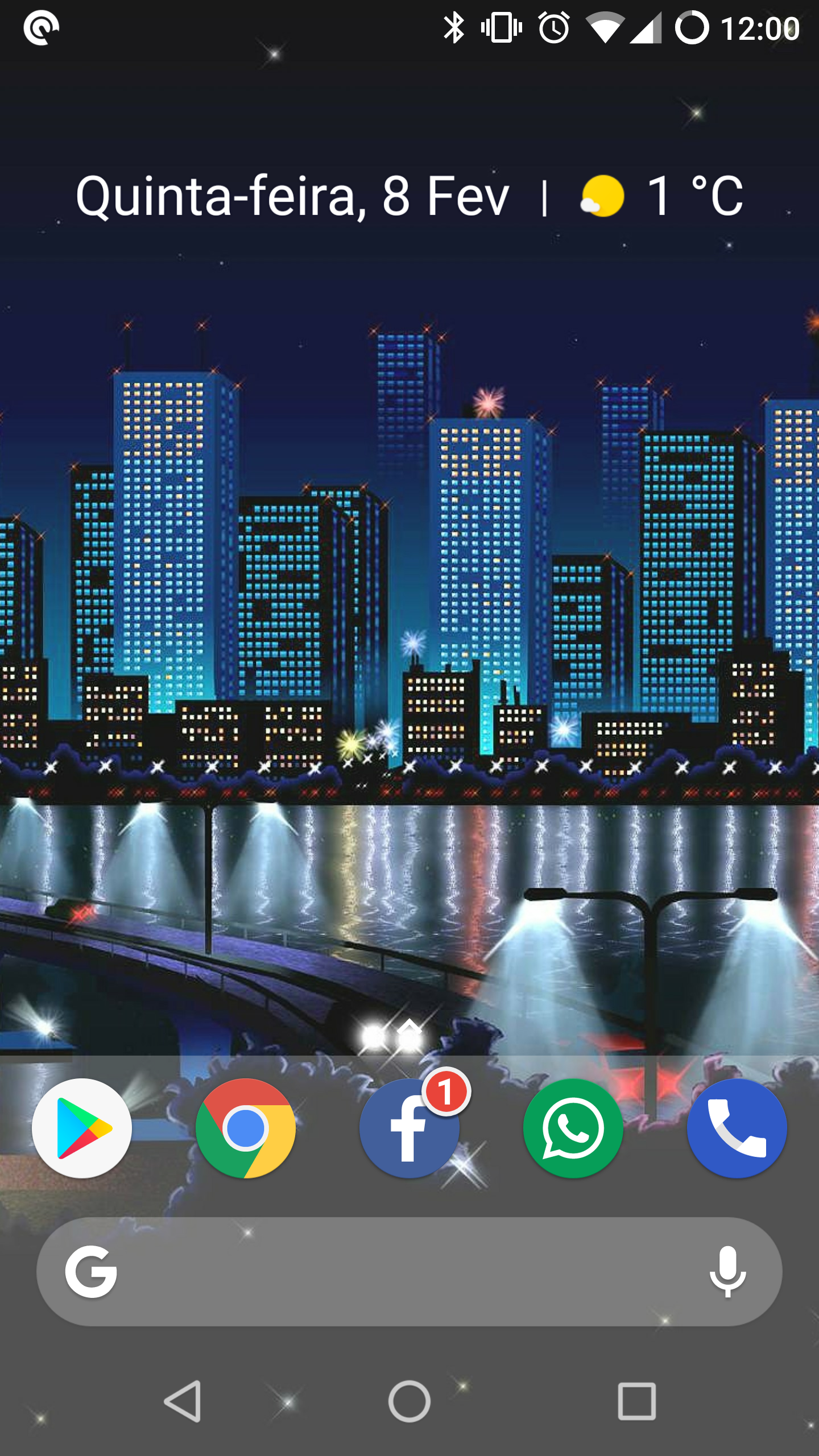Open recent apps overview

coord(637,1401)
